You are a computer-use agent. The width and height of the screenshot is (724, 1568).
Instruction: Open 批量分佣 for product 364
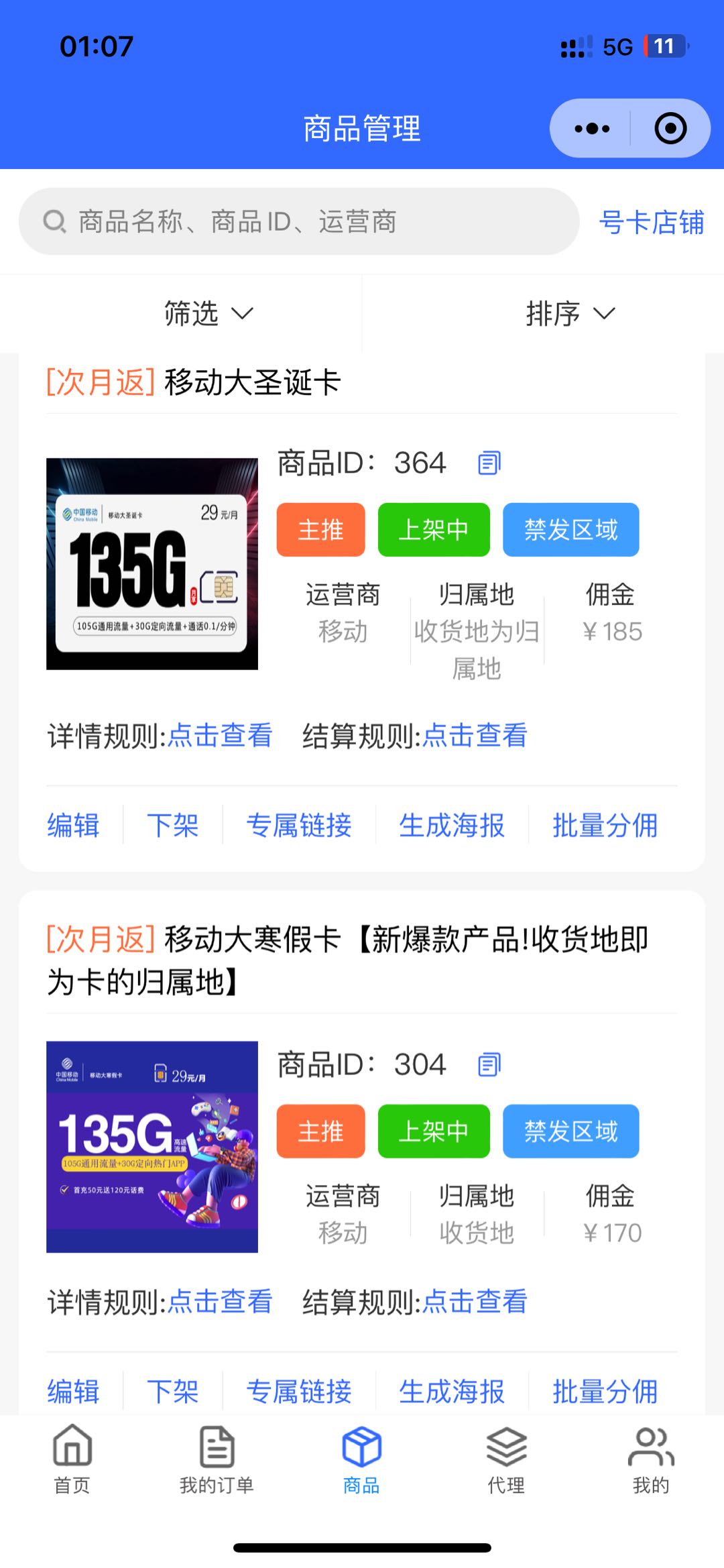pos(605,825)
